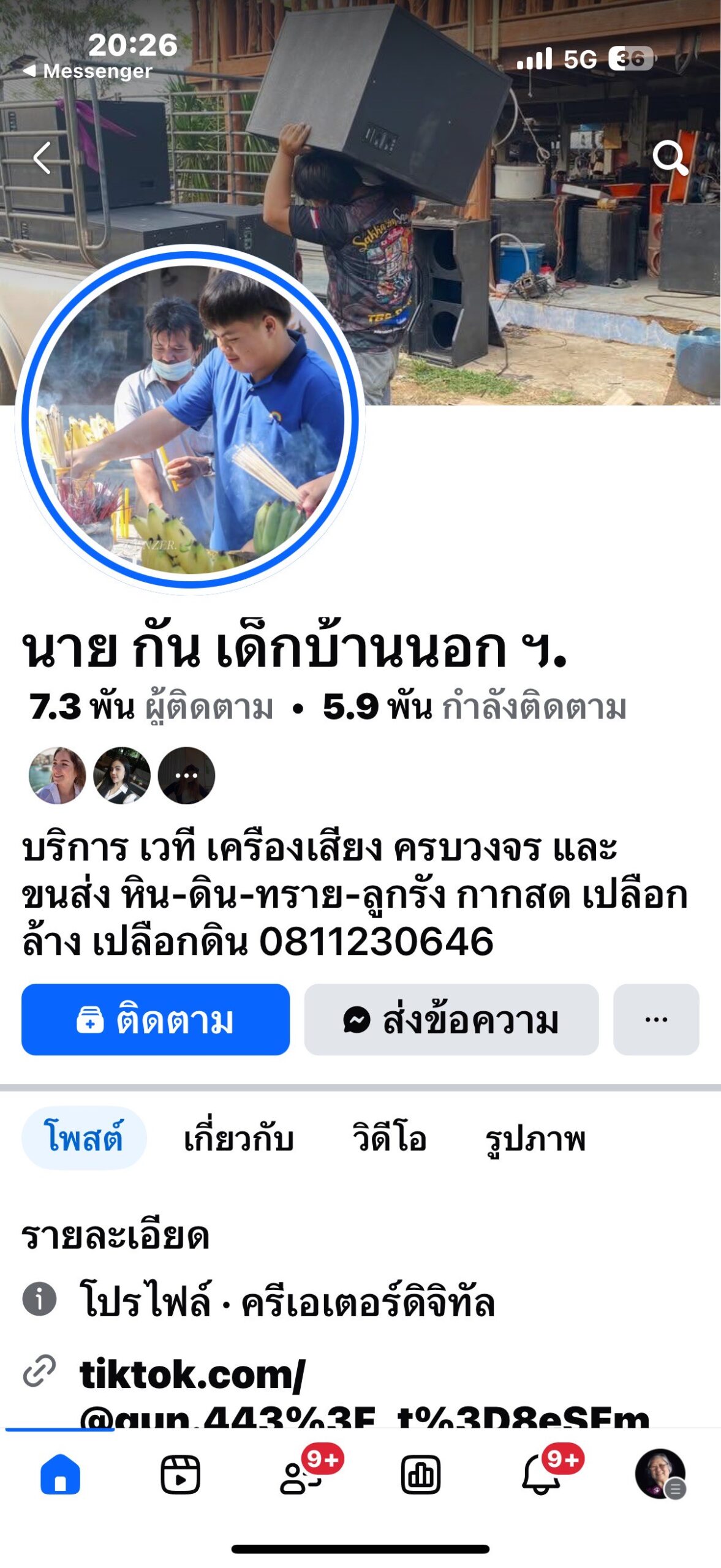Open the profile menu avatar tab
The image size is (721, 1568).
(x=660, y=1474)
